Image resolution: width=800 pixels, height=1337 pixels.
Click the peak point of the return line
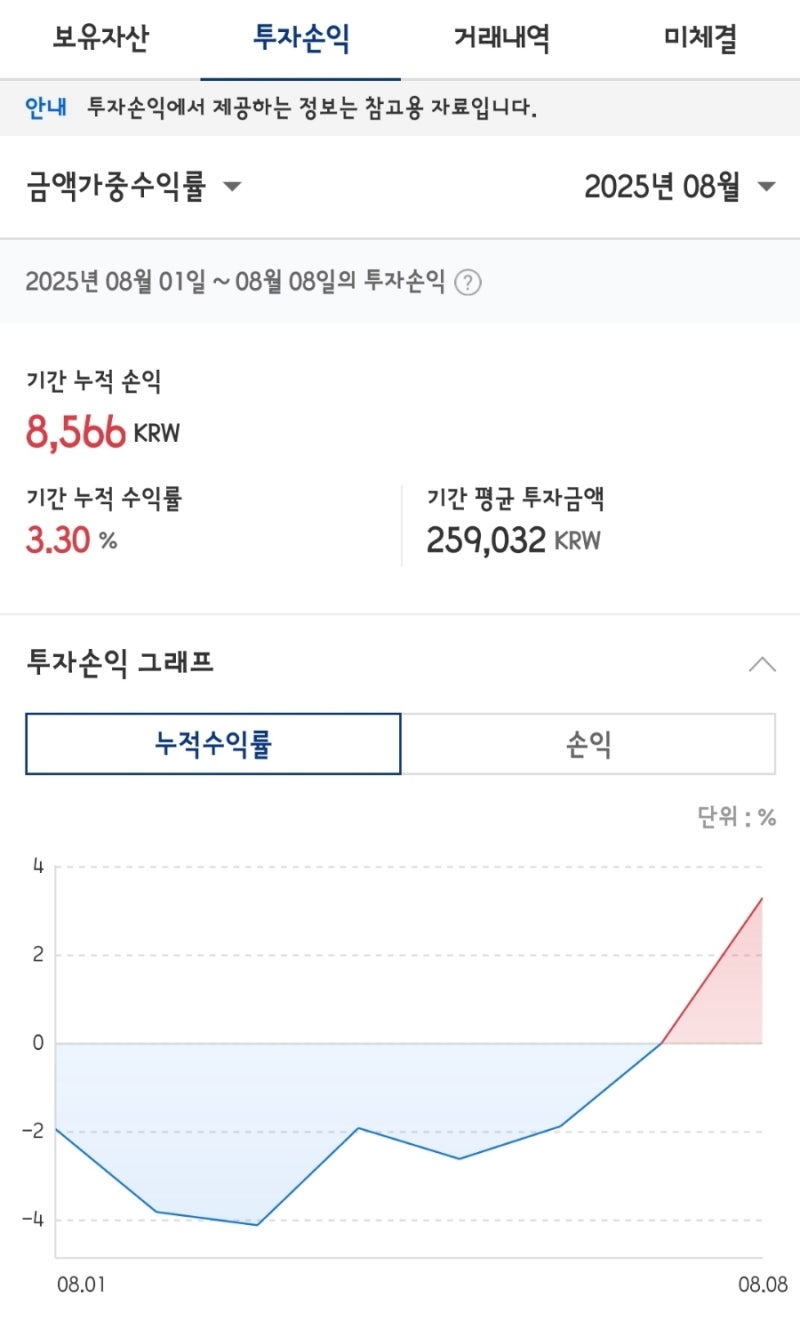pos(764,898)
